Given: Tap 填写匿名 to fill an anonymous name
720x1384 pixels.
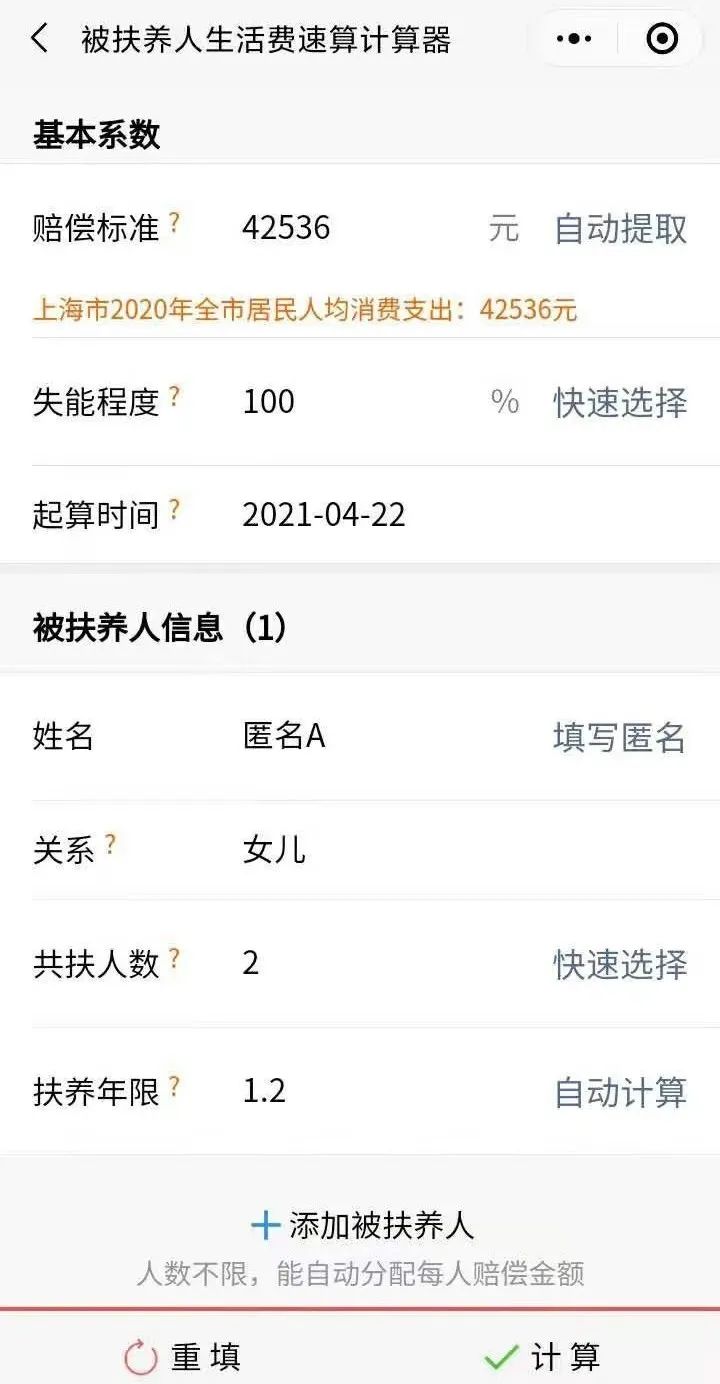Looking at the screenshot, I should [620, 737].
